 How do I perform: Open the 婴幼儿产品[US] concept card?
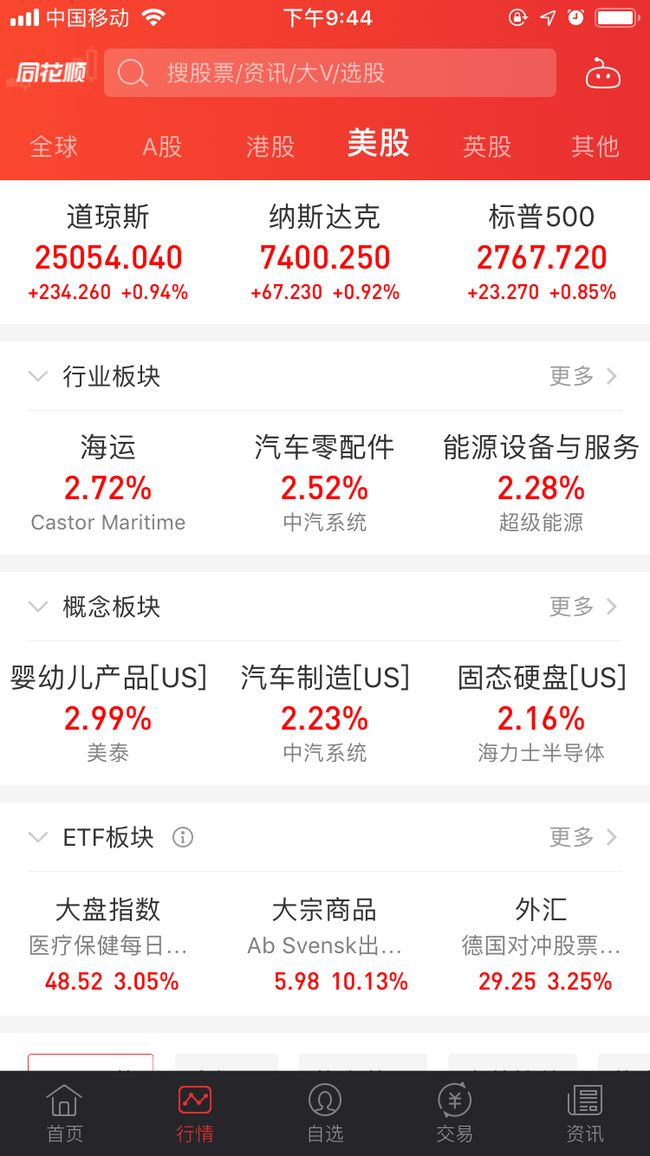coord(108,714)
